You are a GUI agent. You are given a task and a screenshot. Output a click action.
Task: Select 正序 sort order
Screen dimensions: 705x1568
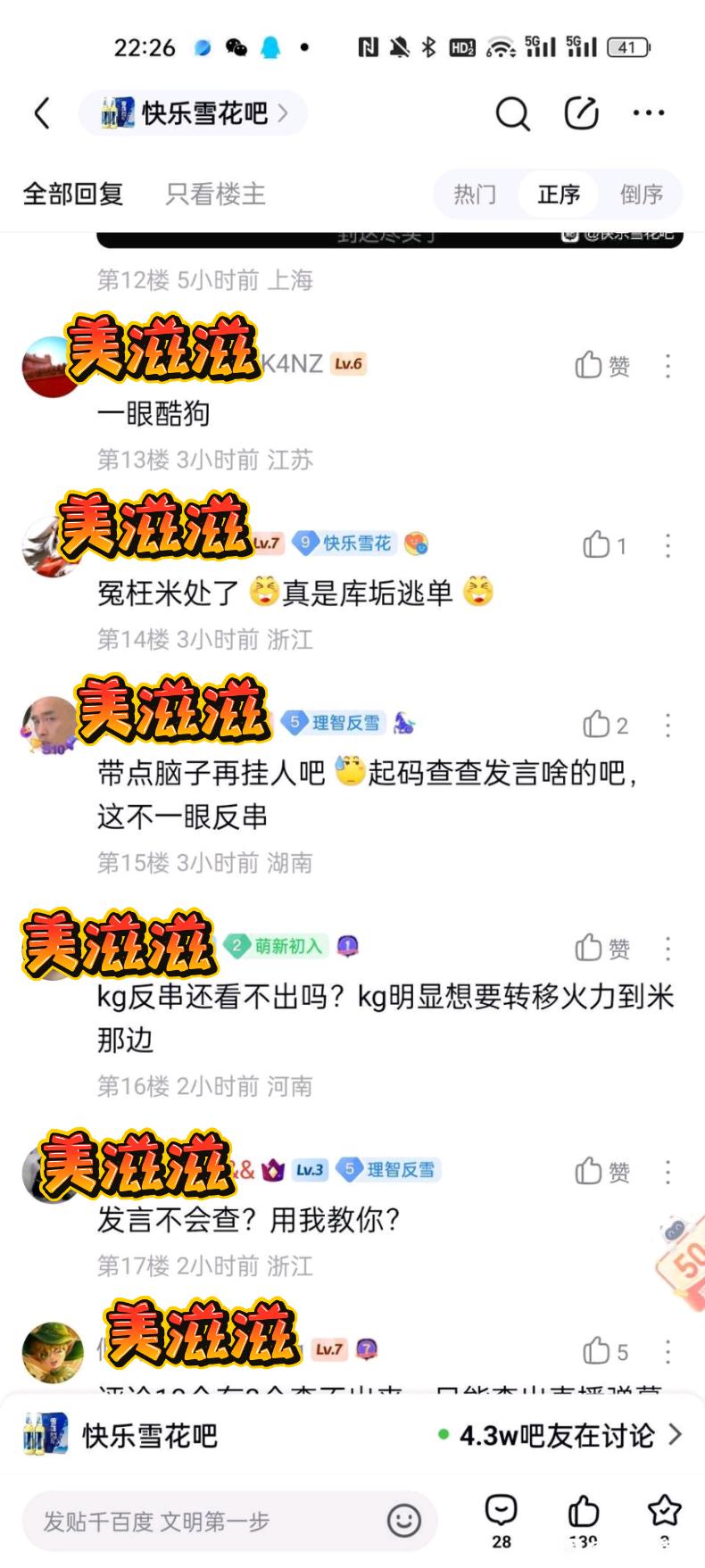point(559,194)
